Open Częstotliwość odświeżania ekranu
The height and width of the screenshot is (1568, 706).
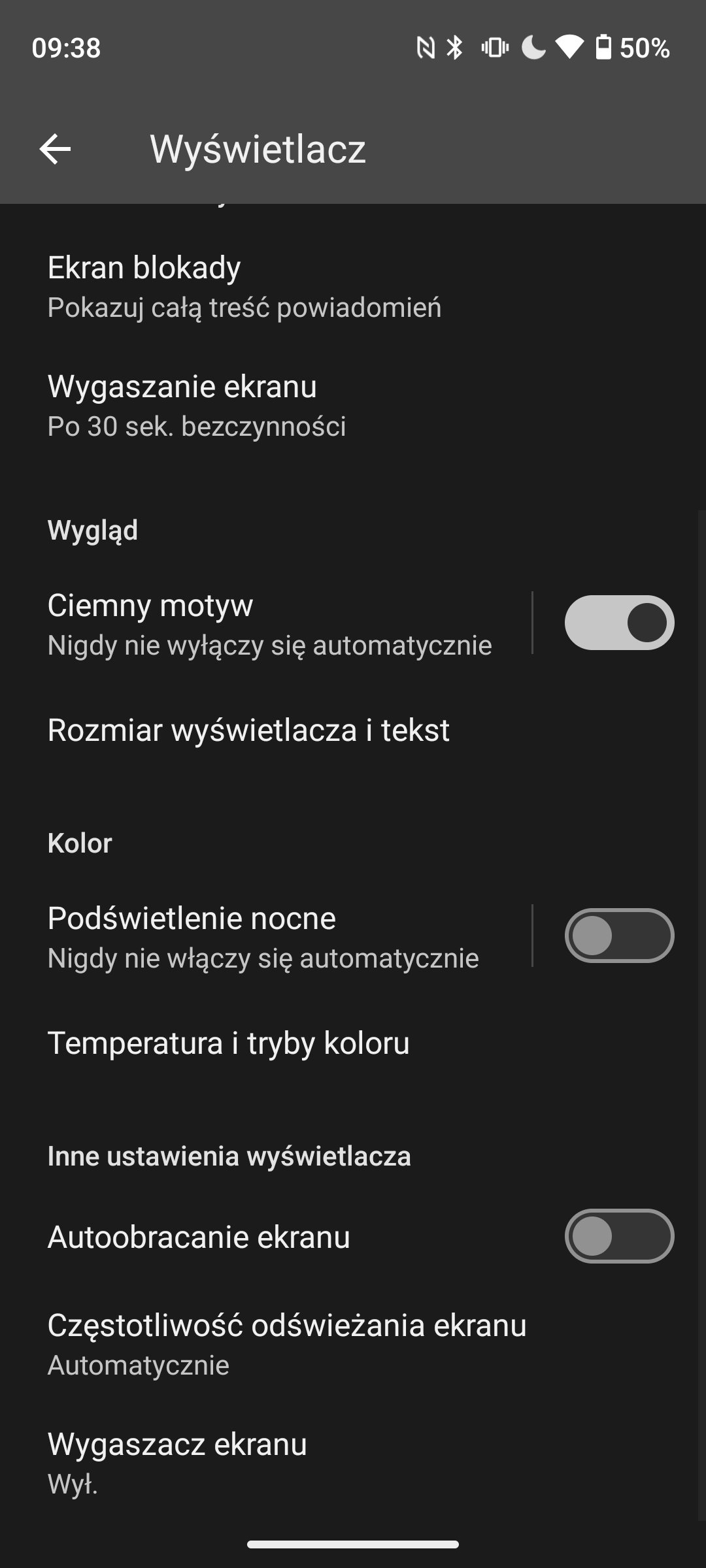pyautogui.click(x=353, y=1345)
